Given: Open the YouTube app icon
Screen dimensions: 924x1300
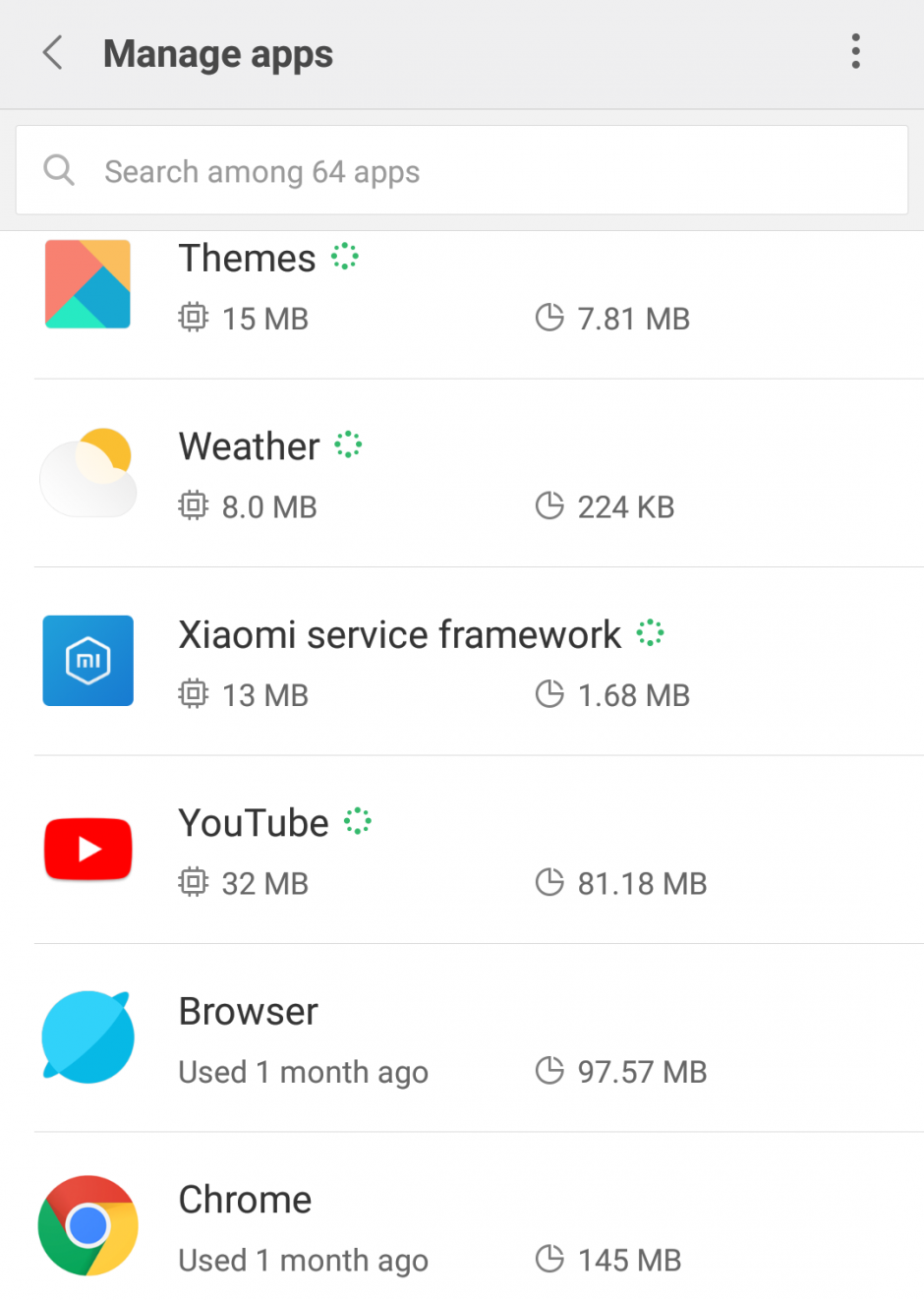Looking at the screenshot, I should click(87, 848).
